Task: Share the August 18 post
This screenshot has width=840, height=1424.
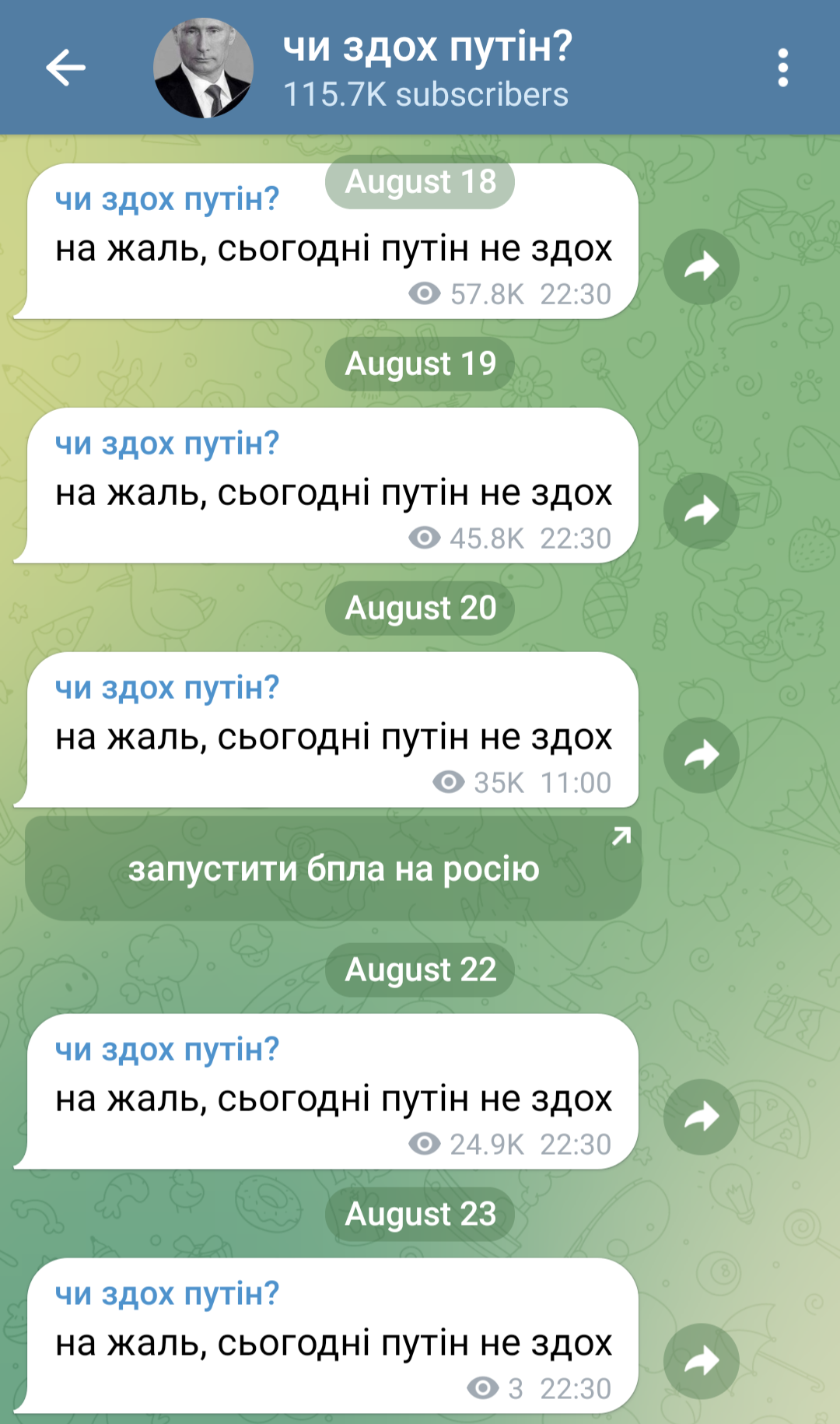Action: 702,267
